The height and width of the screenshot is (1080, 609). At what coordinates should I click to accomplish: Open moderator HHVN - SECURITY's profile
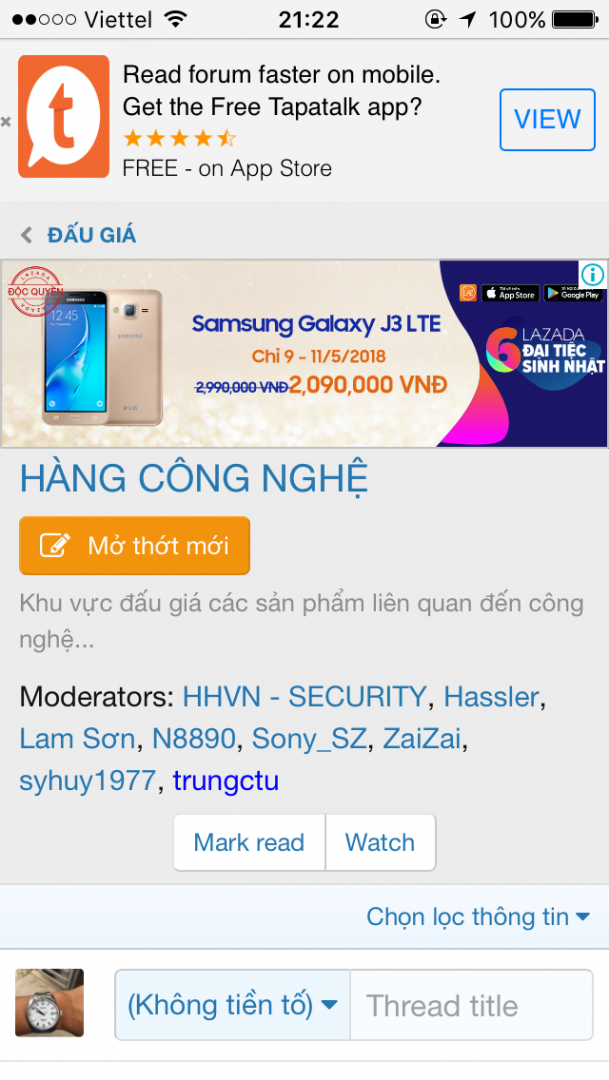304,696
